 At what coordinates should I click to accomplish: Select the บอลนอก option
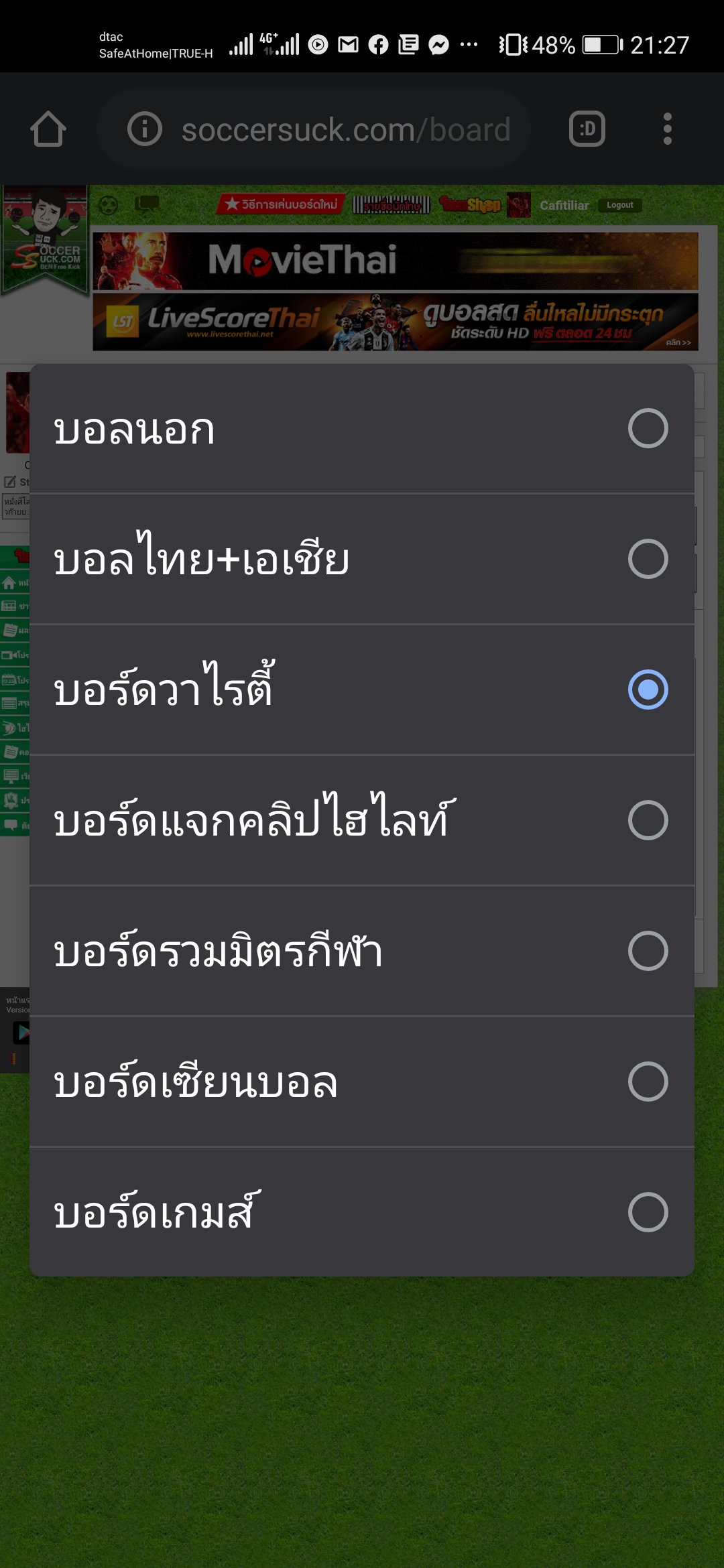point(362,429)
